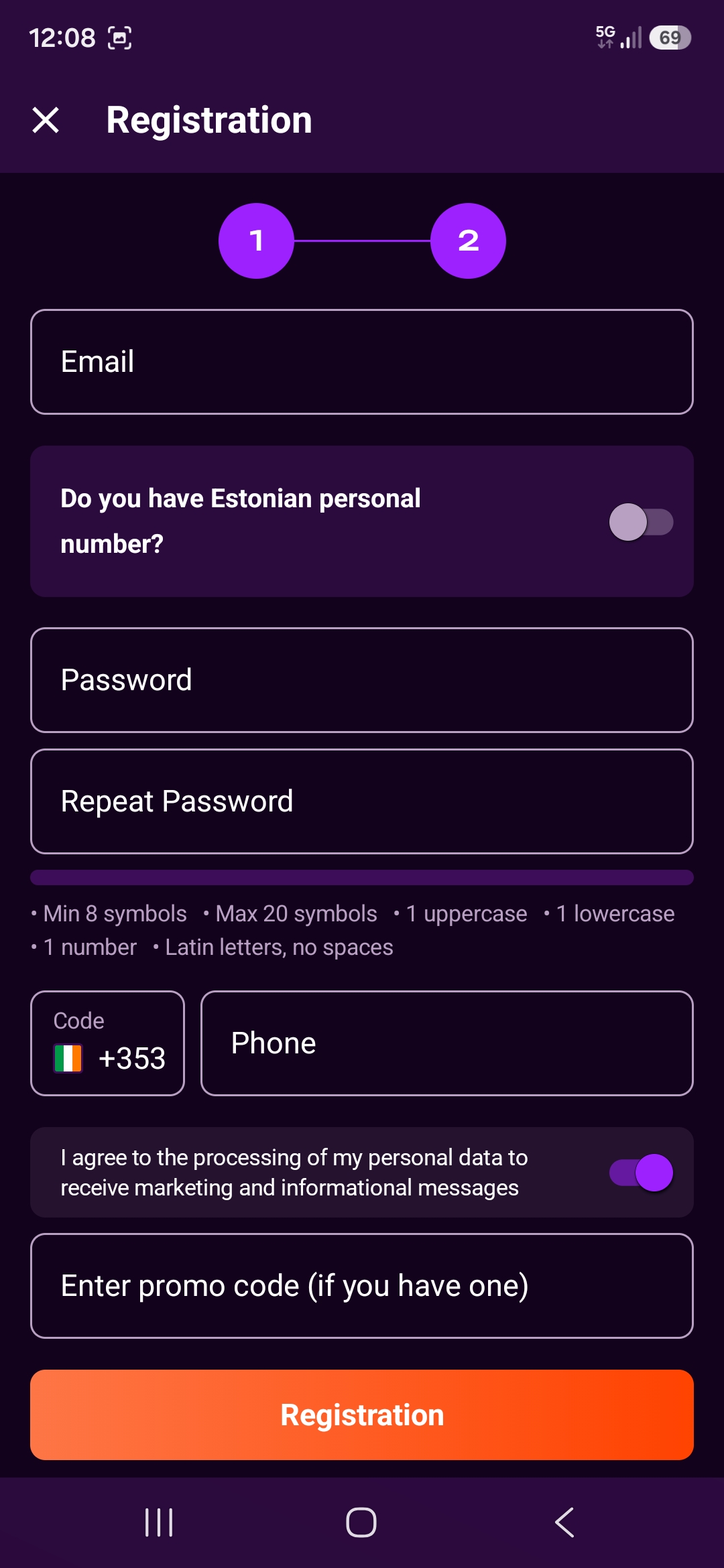Image resolution: width=724 pixels, height=1568 pixels.
Task: Go back to registration step 1
Action: pos(256,241)
